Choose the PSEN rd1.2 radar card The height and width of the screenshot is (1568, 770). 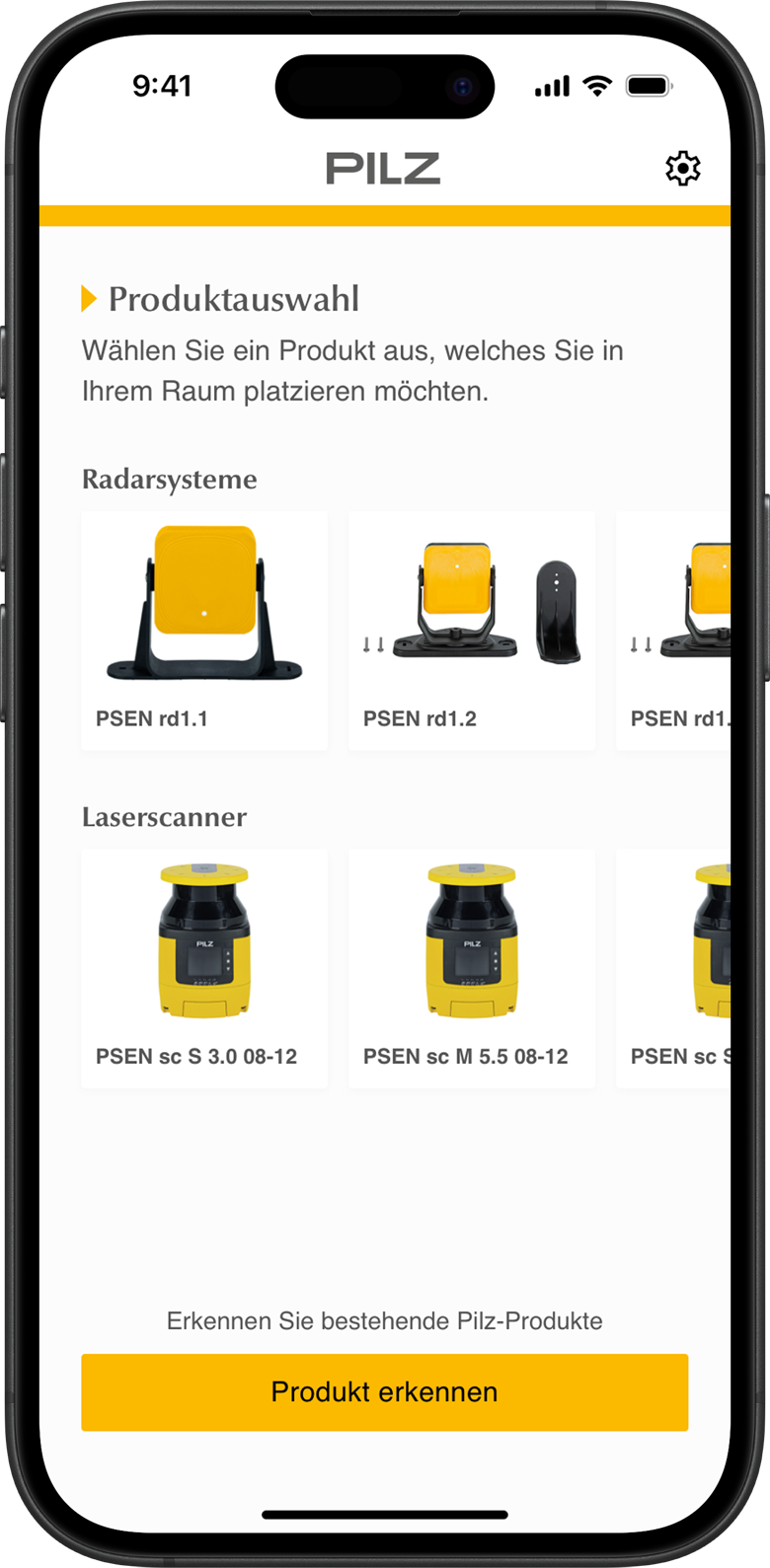click(x=471, y=631)
